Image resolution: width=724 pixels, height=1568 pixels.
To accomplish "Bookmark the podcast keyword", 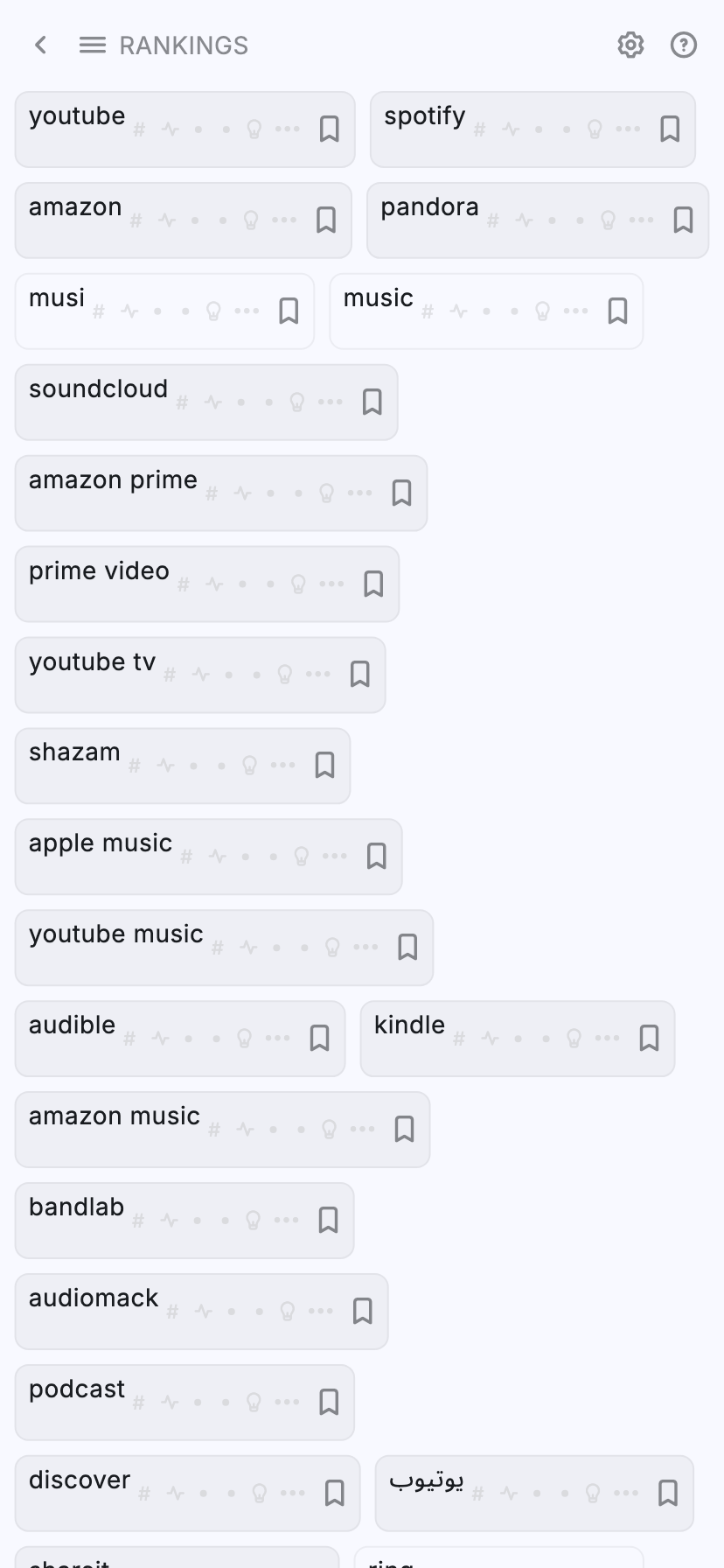I will click(329, 1403).
